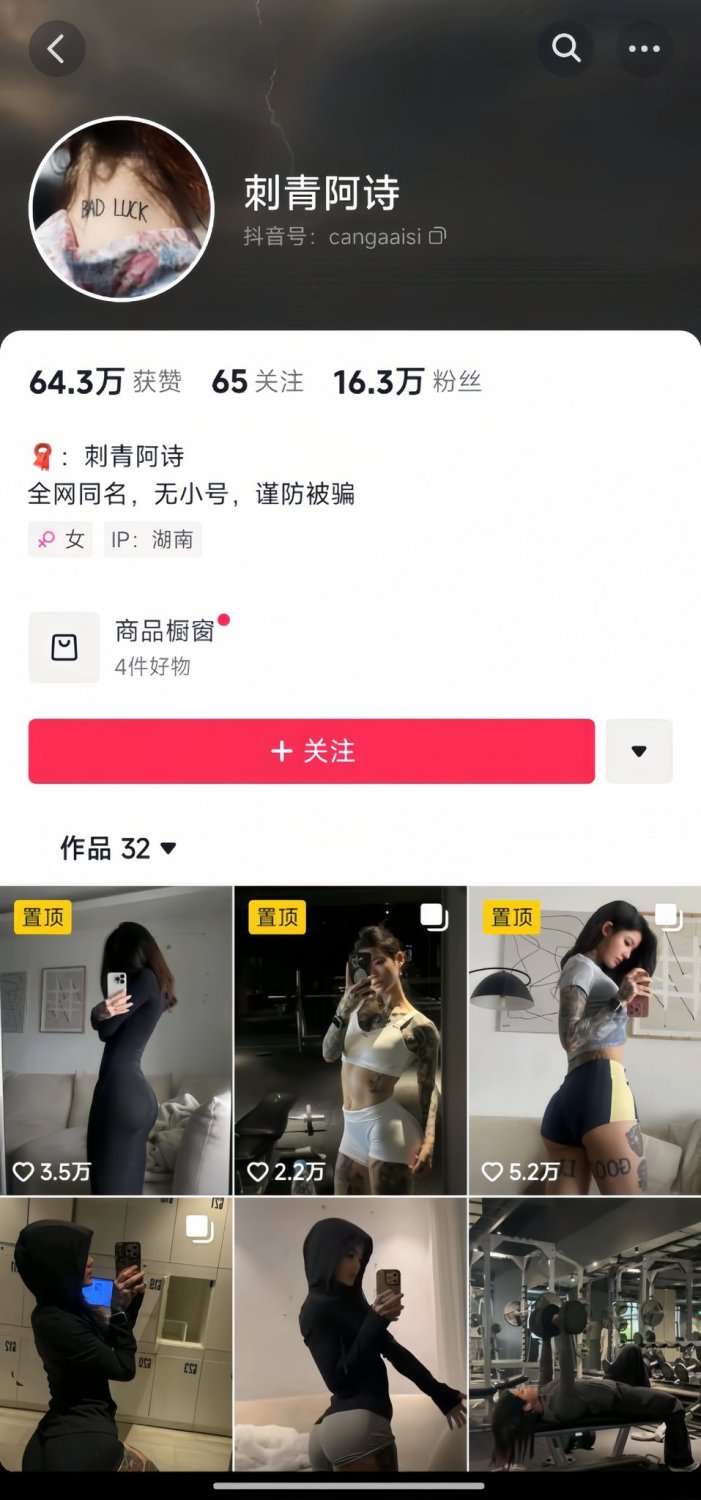
Task: Open the 作品 32 sorting dropdown
Action: (119, 848)
